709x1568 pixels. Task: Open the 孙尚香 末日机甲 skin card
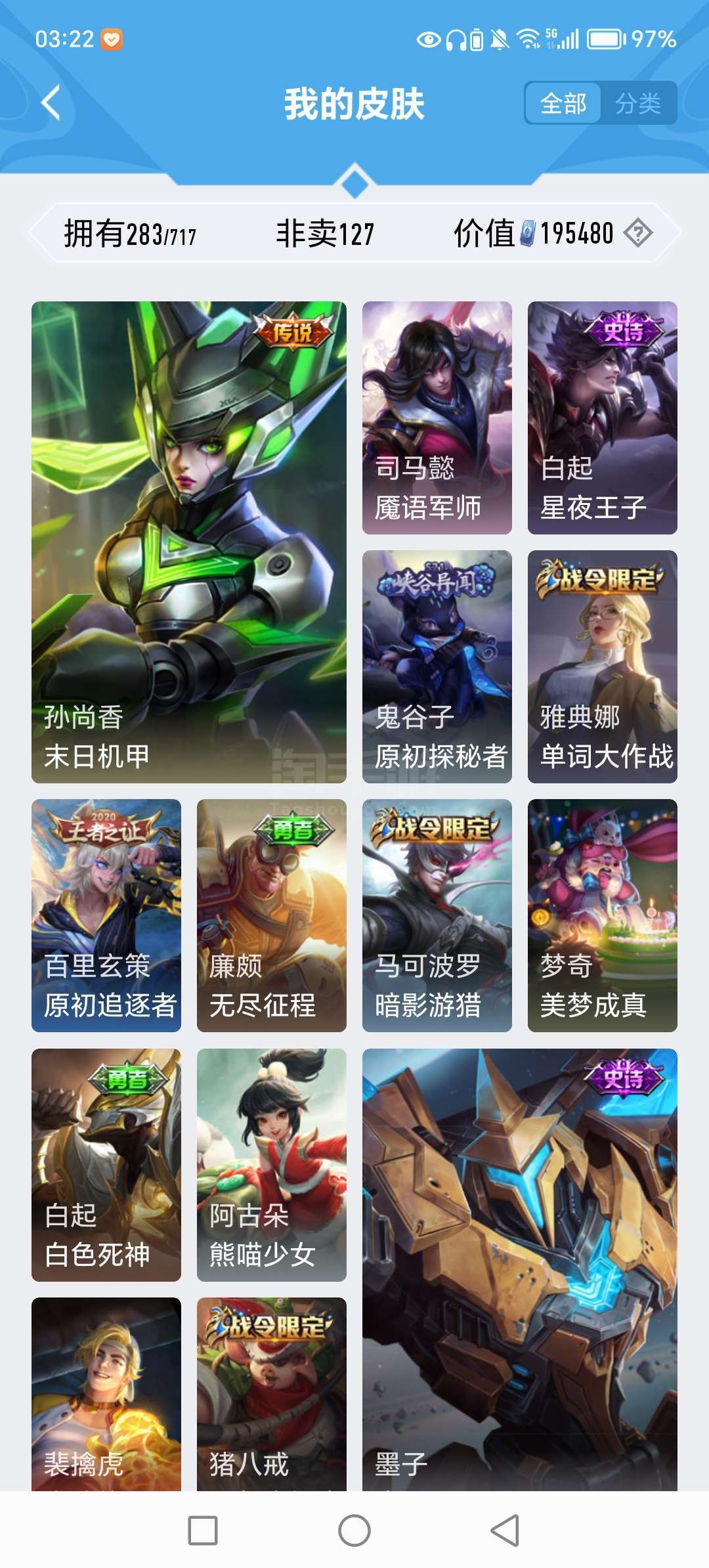(x=189, y=542)
